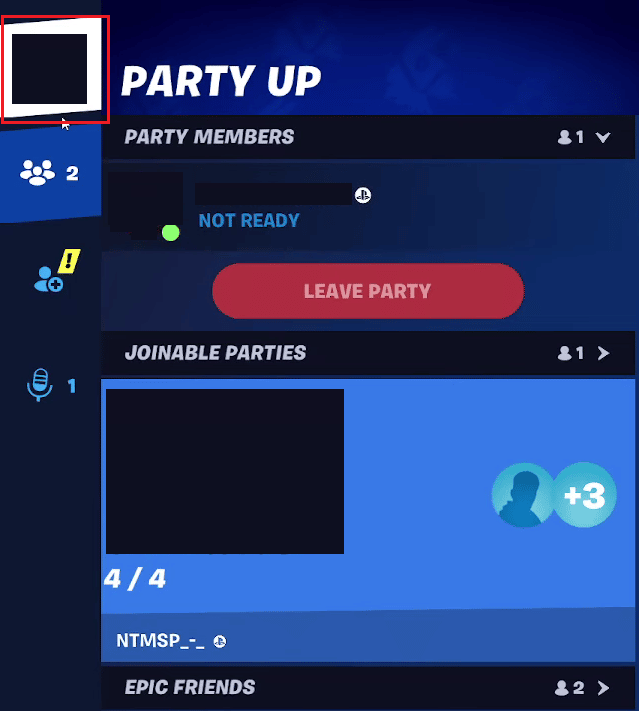This screenshot has width=639, height=711.
Task: Expand the Epic Friends section
Action: [603, 688]
